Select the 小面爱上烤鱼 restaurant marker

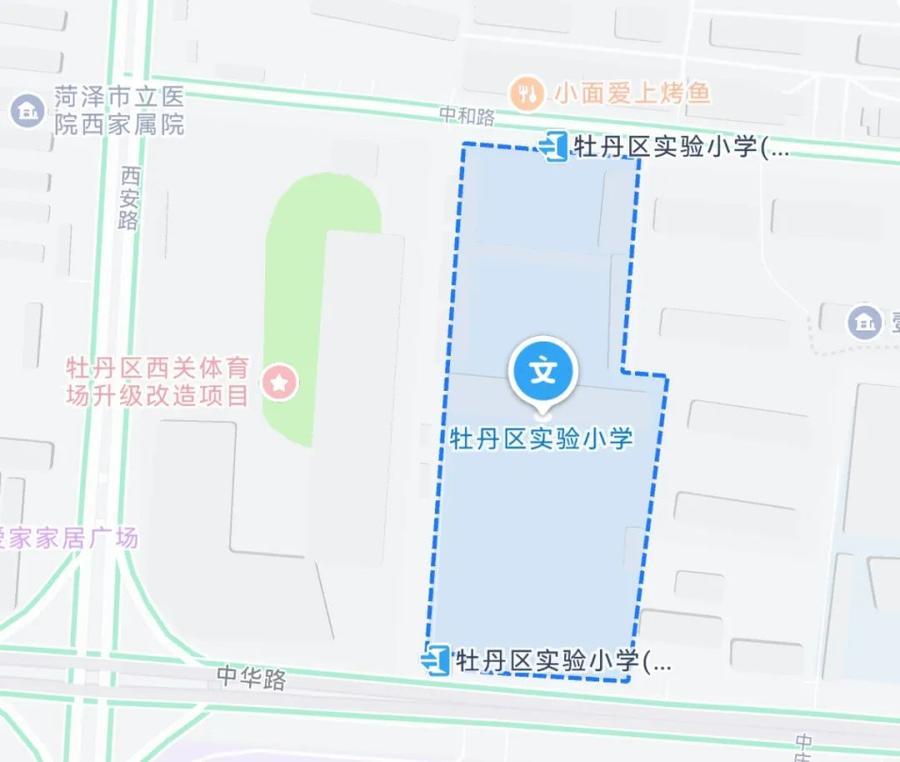click(x=526, y=94)
